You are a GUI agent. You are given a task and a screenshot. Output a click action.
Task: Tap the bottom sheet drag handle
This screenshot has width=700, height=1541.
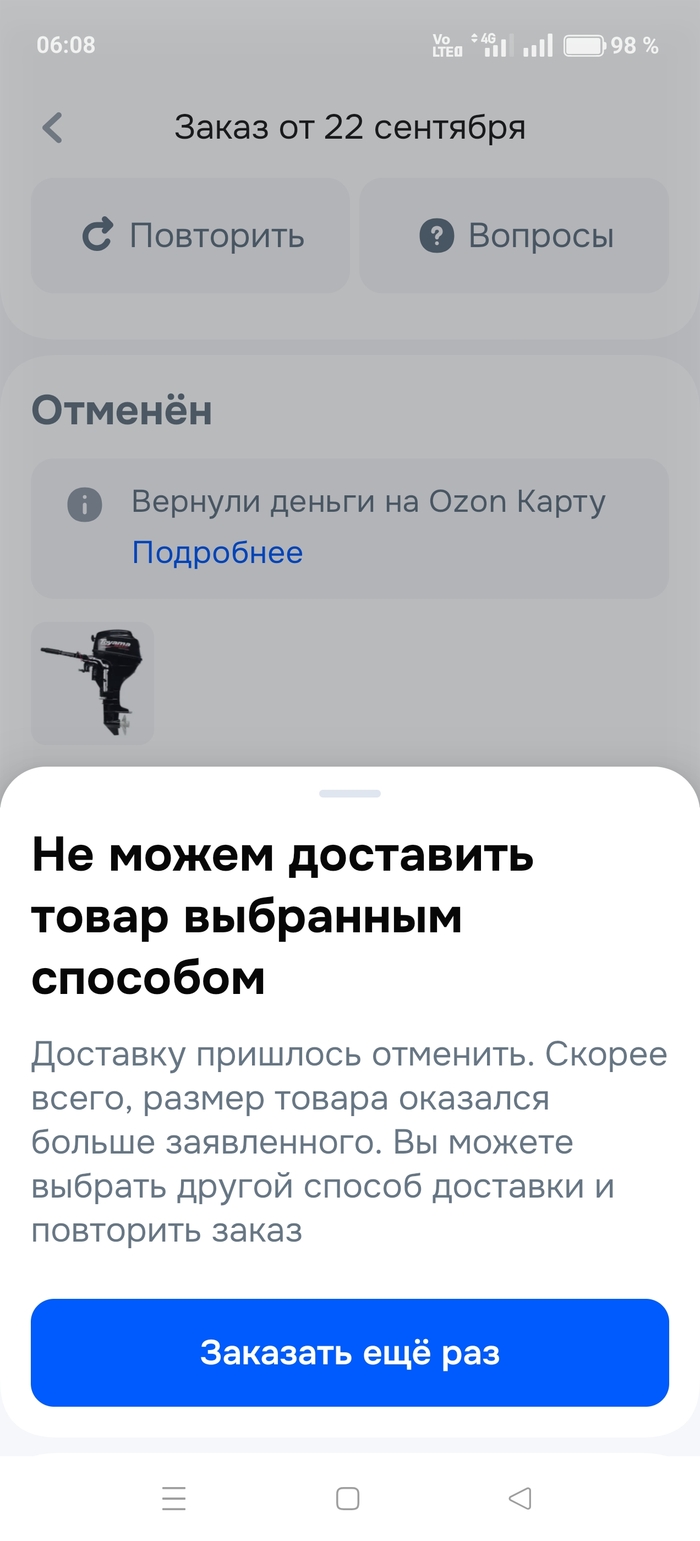[350, 794]
